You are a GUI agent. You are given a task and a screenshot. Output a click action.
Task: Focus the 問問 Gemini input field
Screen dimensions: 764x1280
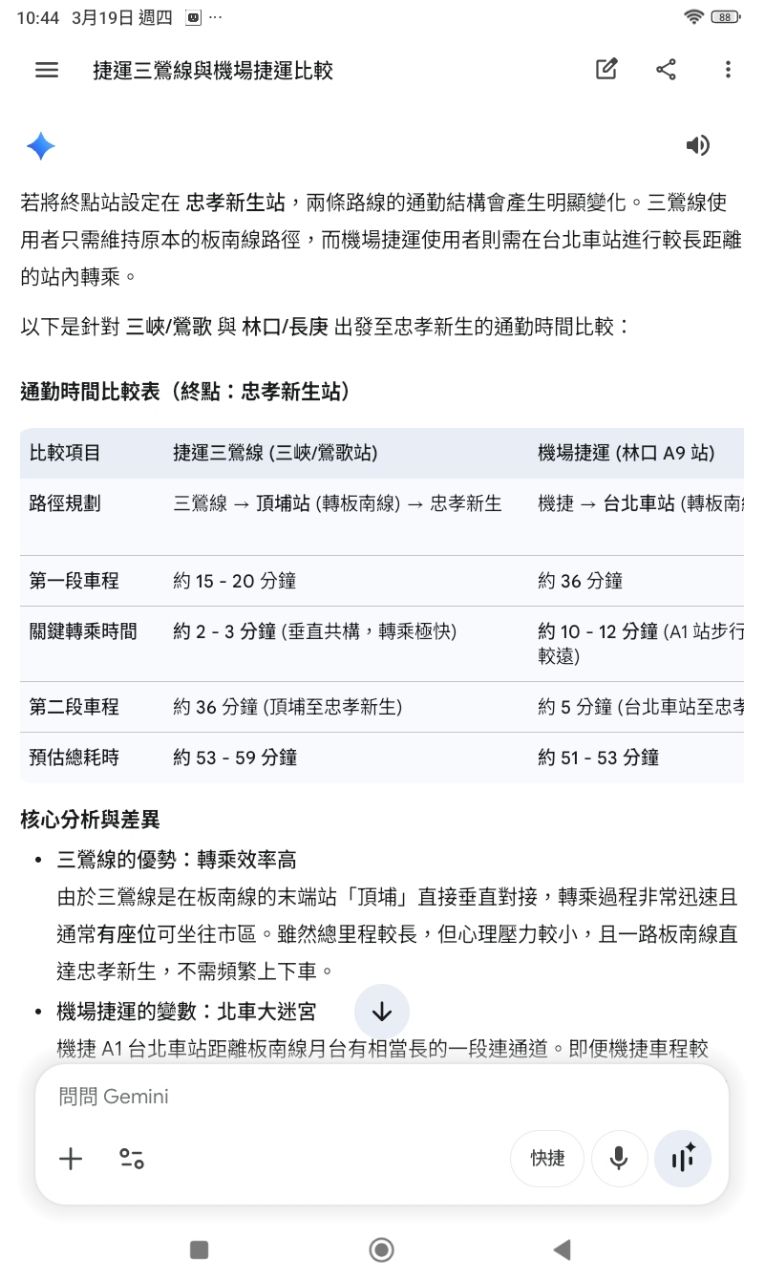click(382, 1097)
